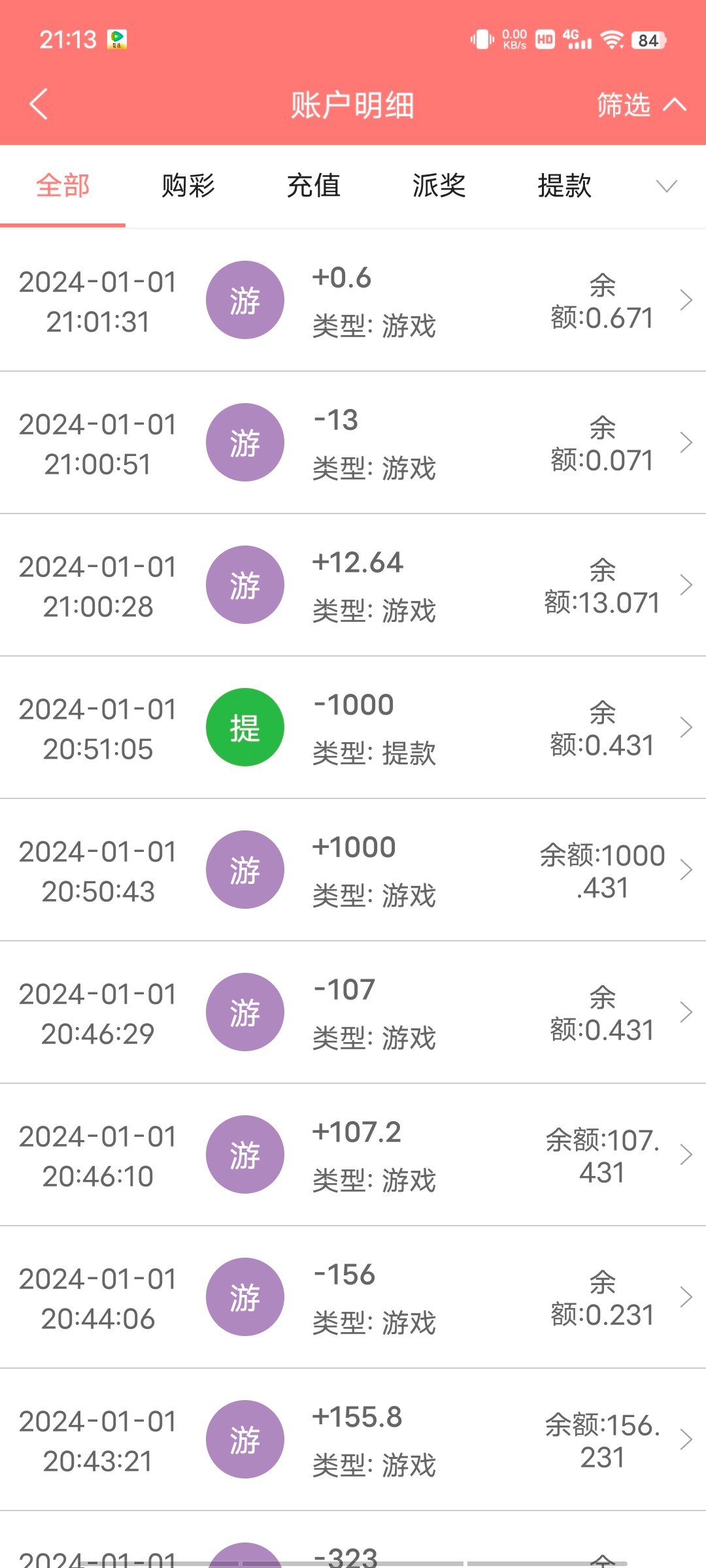Viewport: 706px width, 1568px height.
Task: Select the 全部 tab
Action: [x=63, y=186]
